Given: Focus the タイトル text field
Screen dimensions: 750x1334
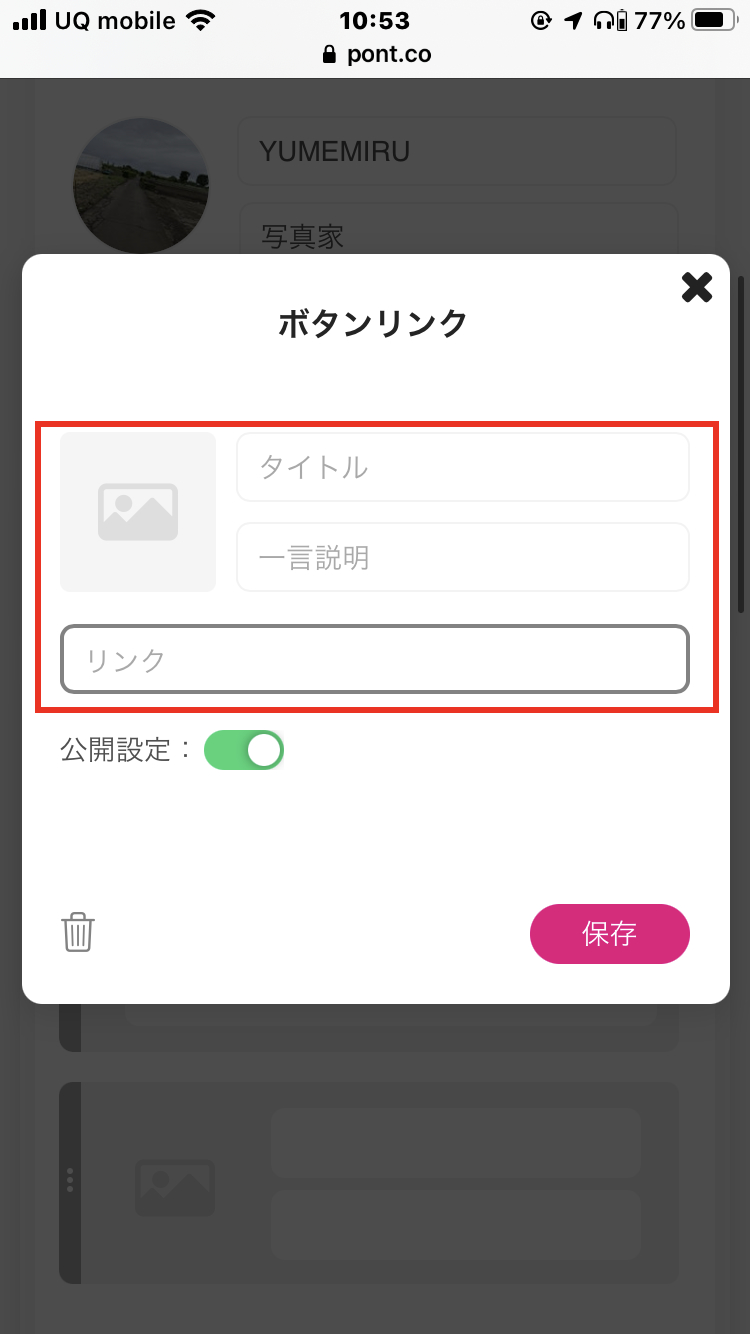Looking at the screenshot, I should click(463, 467).
